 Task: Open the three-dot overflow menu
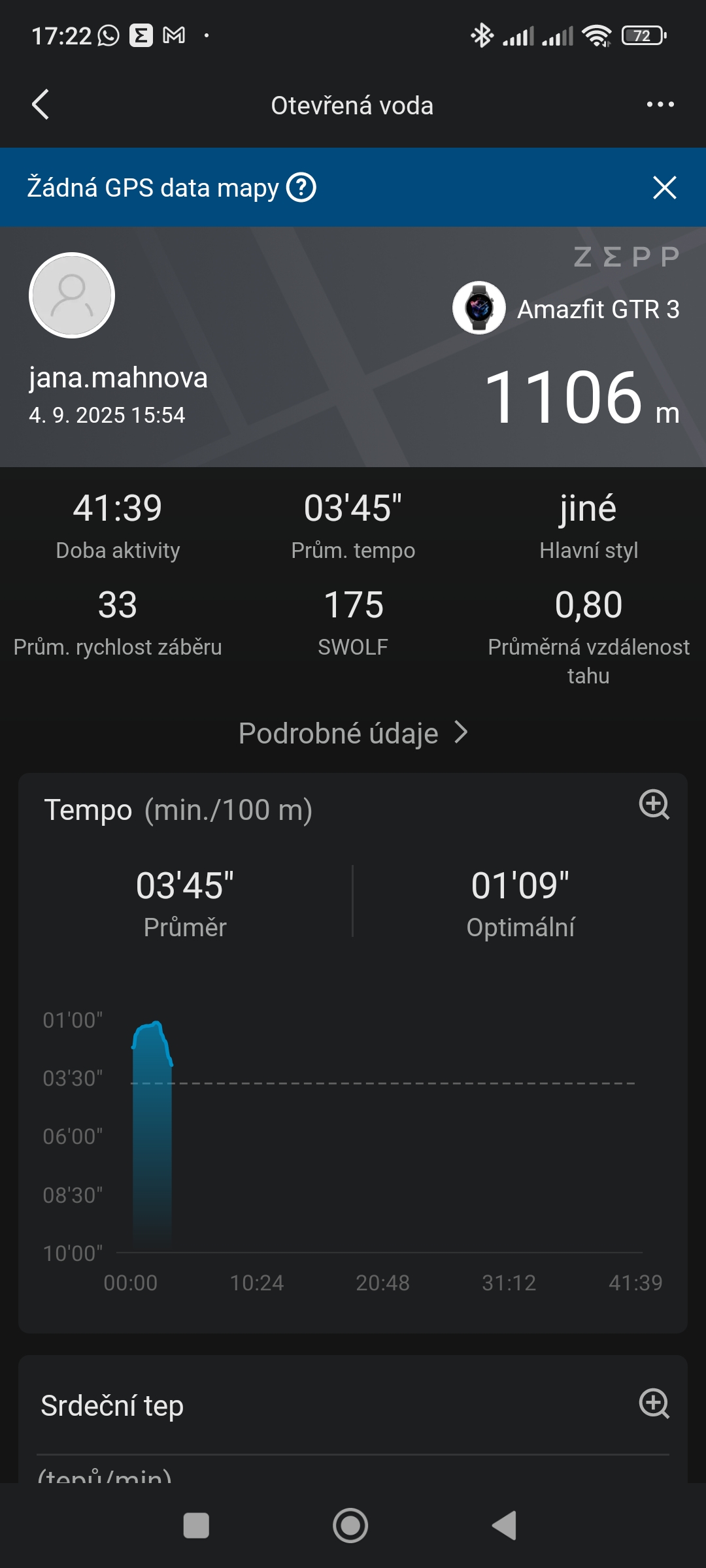pyautogui.click(x=660, y=105)
